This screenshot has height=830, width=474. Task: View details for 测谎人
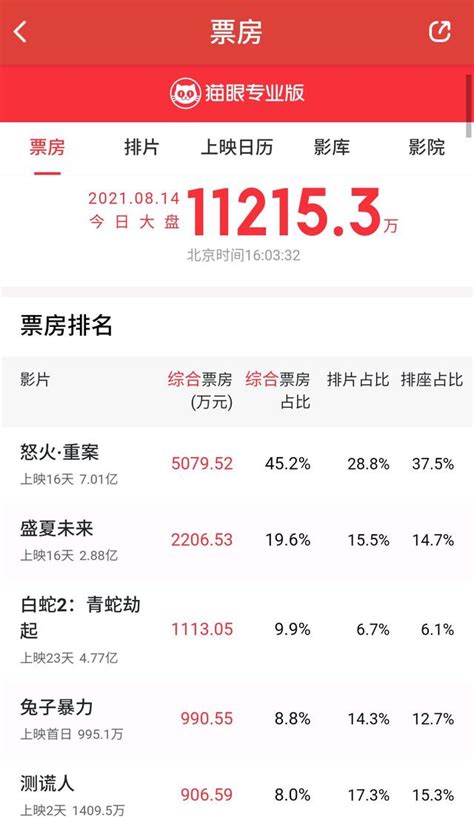point(237,795)
